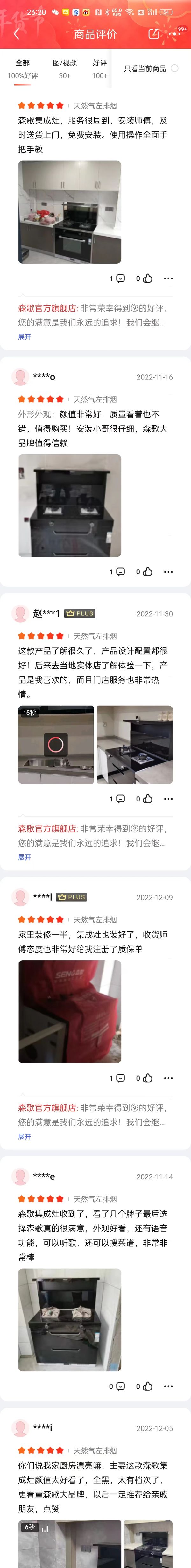Switch to the 全部 reviews tab
The image size is (191, 1568).
pos(23,69)
